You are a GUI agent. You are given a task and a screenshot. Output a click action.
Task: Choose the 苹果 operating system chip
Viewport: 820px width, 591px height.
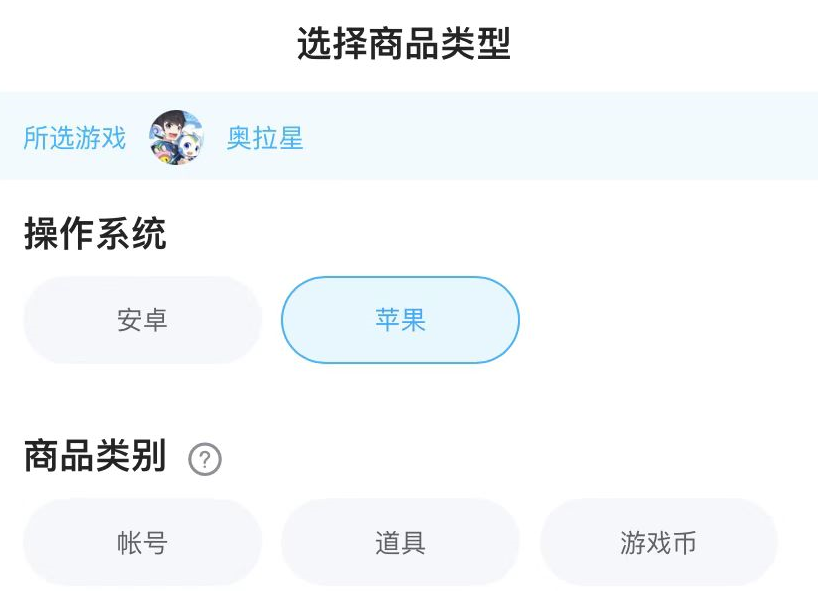pyautogui.click(x=400, y=320)
